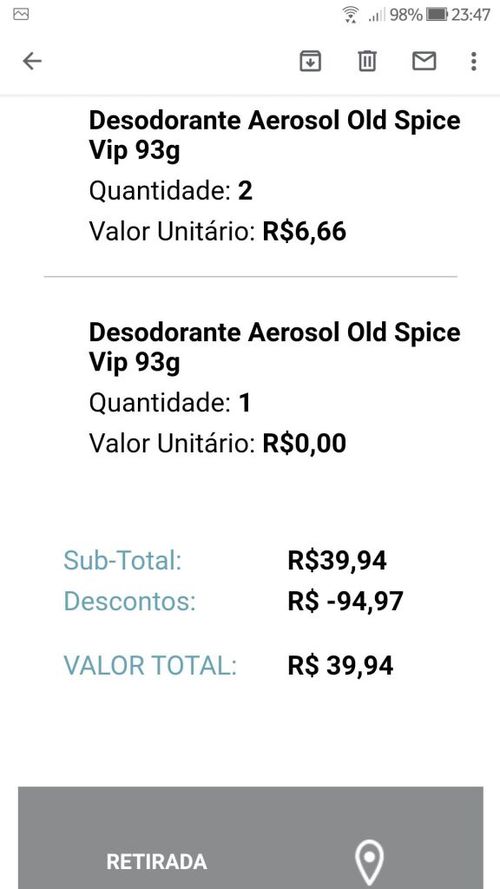Archive this email

310,61
